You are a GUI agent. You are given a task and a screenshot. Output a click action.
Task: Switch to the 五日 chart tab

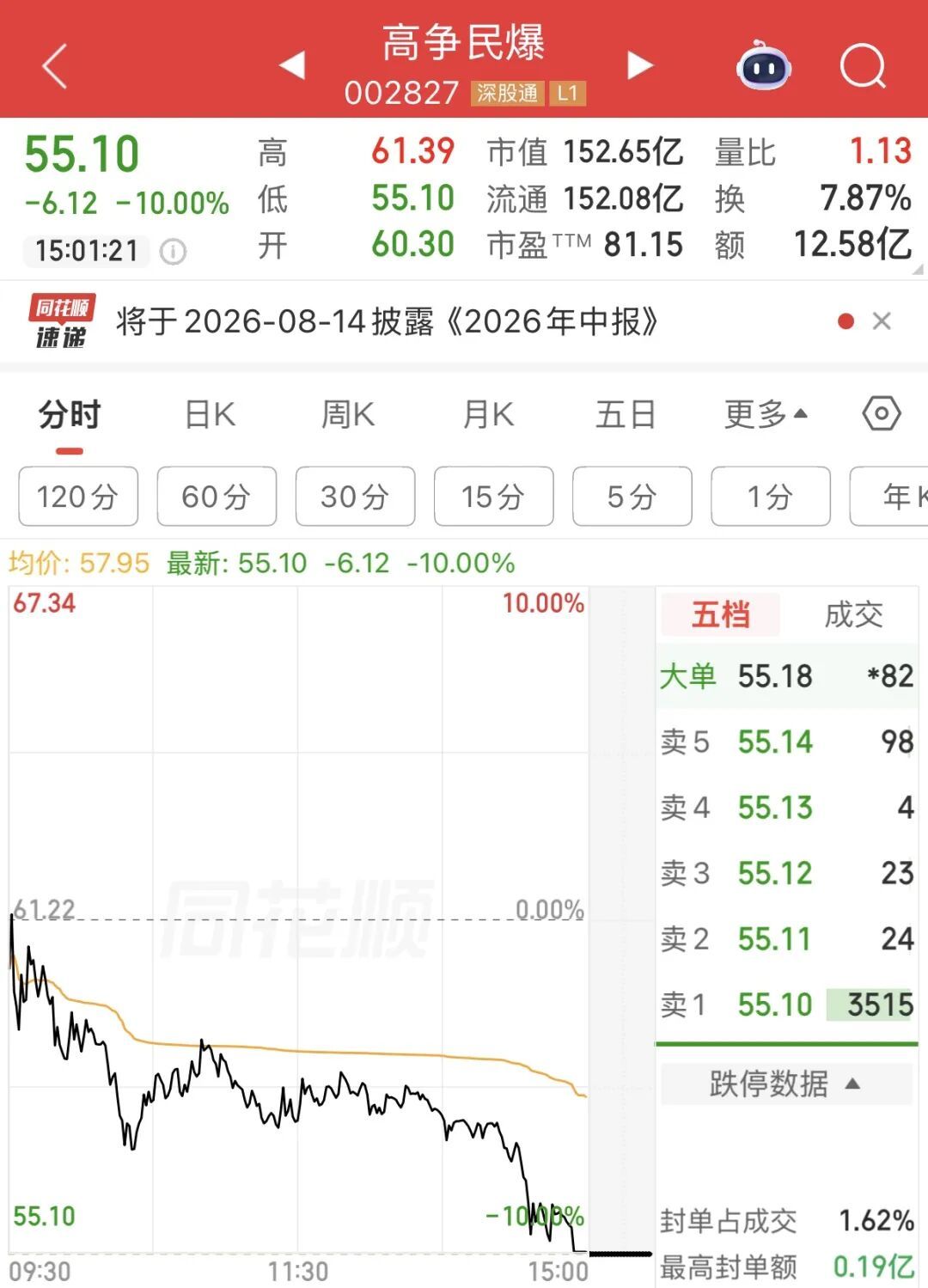pos(626,415)
